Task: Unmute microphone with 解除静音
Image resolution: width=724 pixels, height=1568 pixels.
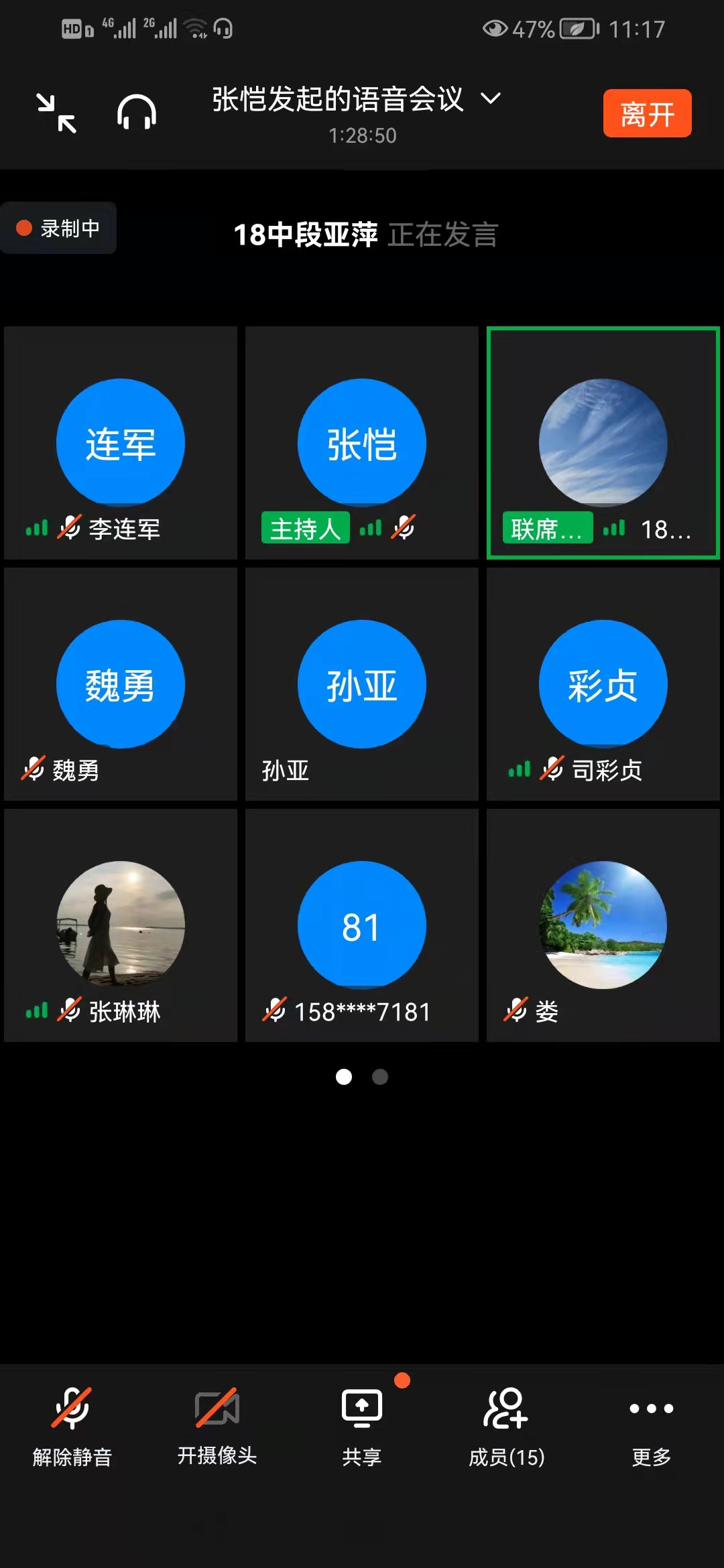Action: click(72, 1426)
